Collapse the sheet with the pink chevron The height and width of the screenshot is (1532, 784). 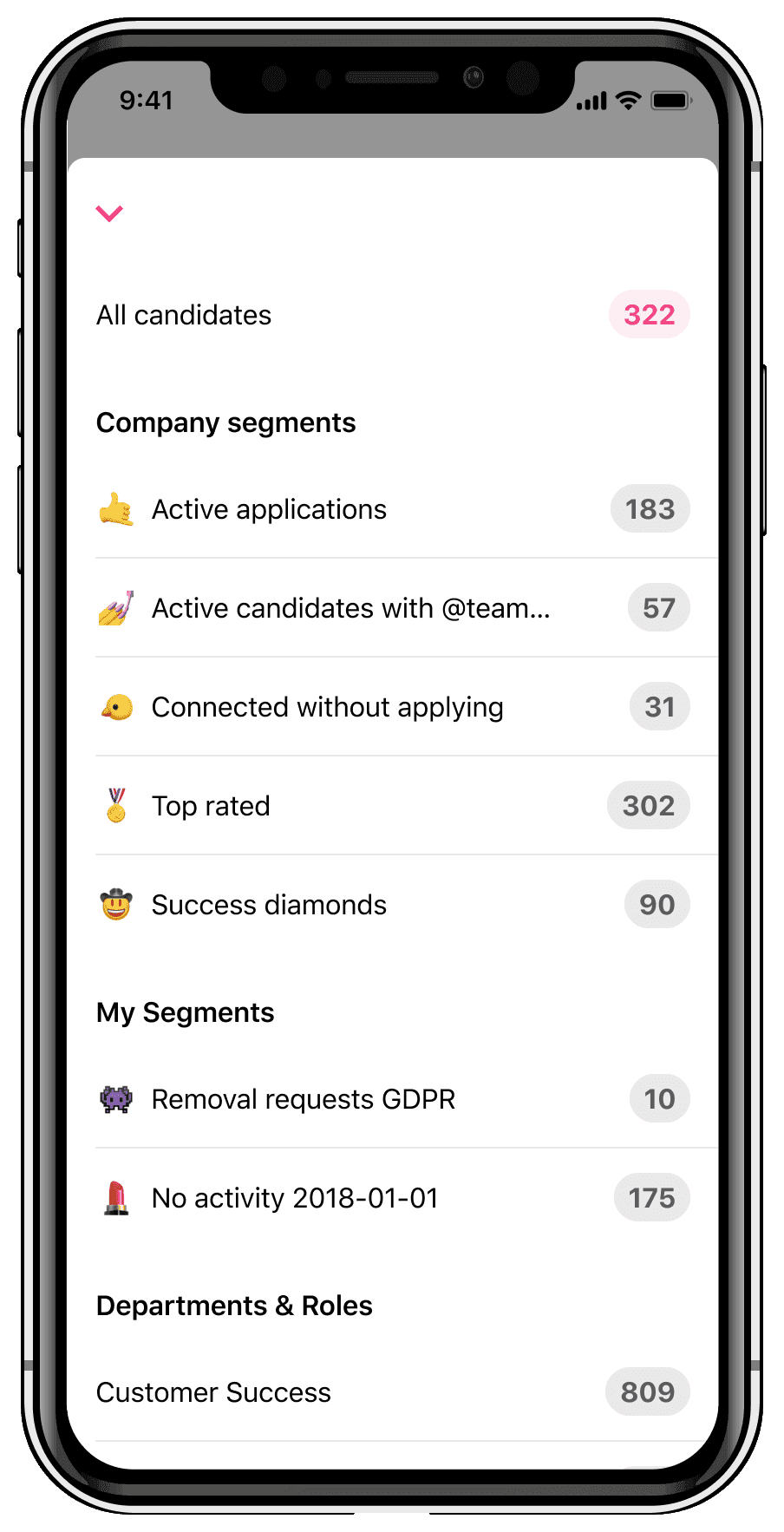tap(109, 213)
